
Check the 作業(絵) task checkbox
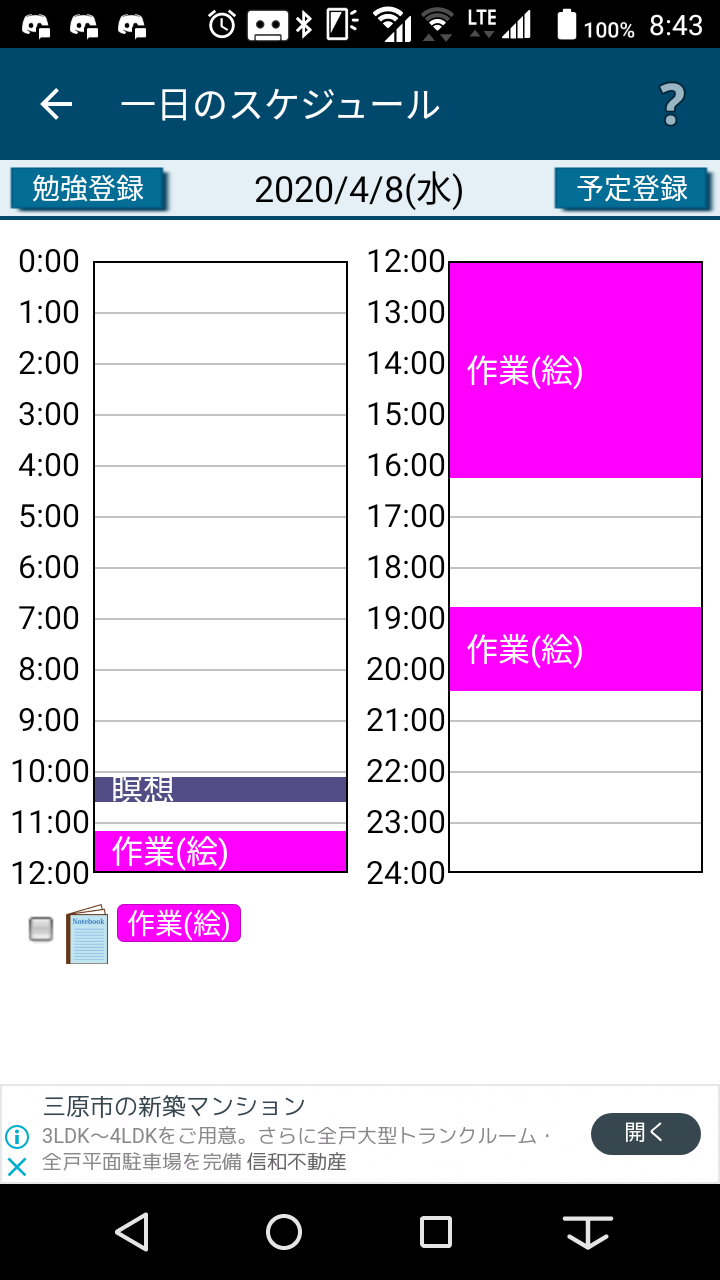click(41, 929)
